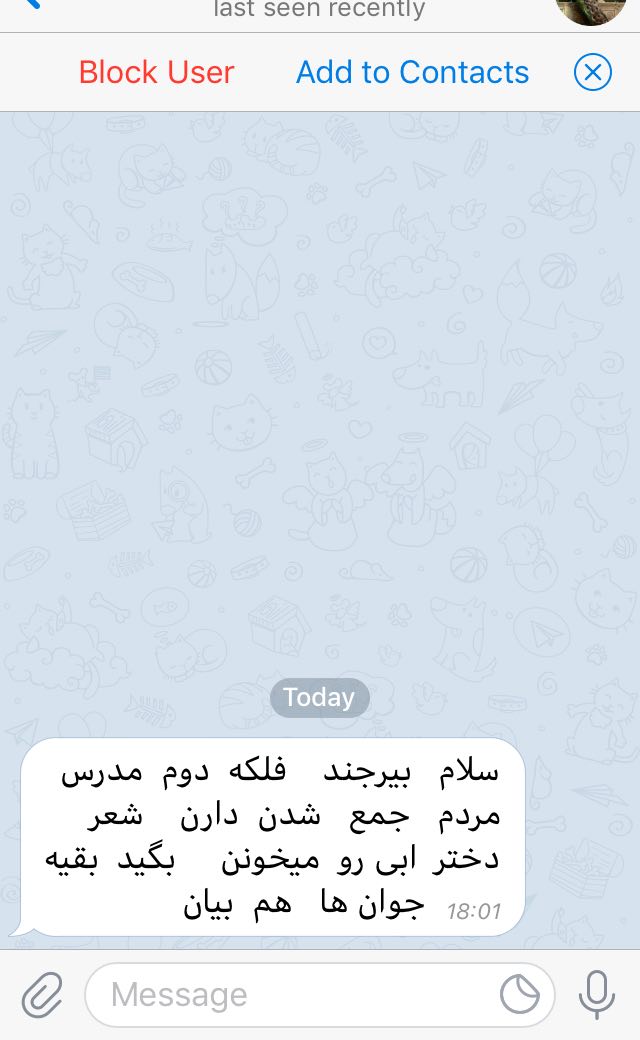
Task: Tap the microphone to record voice
Action: pos(597,994)
